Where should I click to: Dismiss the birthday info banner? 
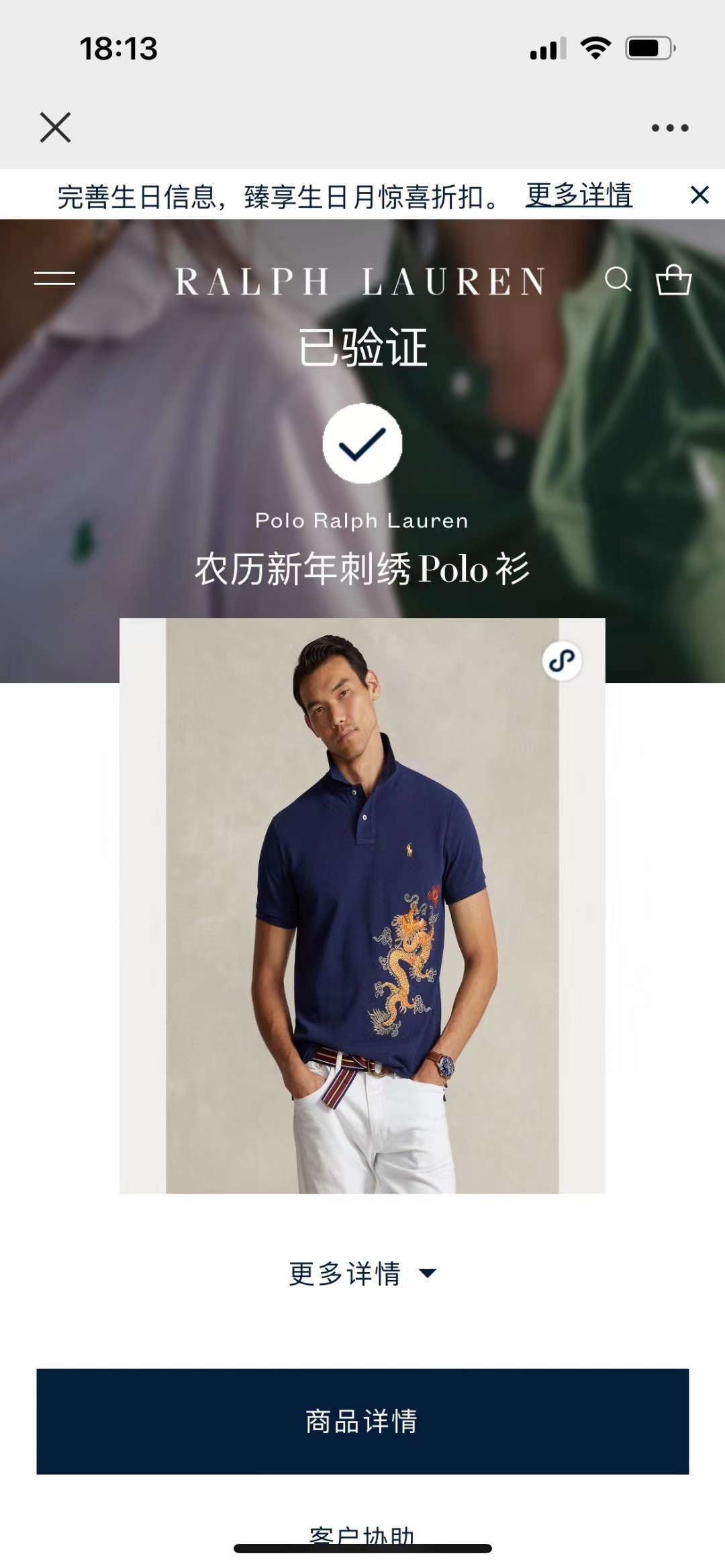pos(699,195)
